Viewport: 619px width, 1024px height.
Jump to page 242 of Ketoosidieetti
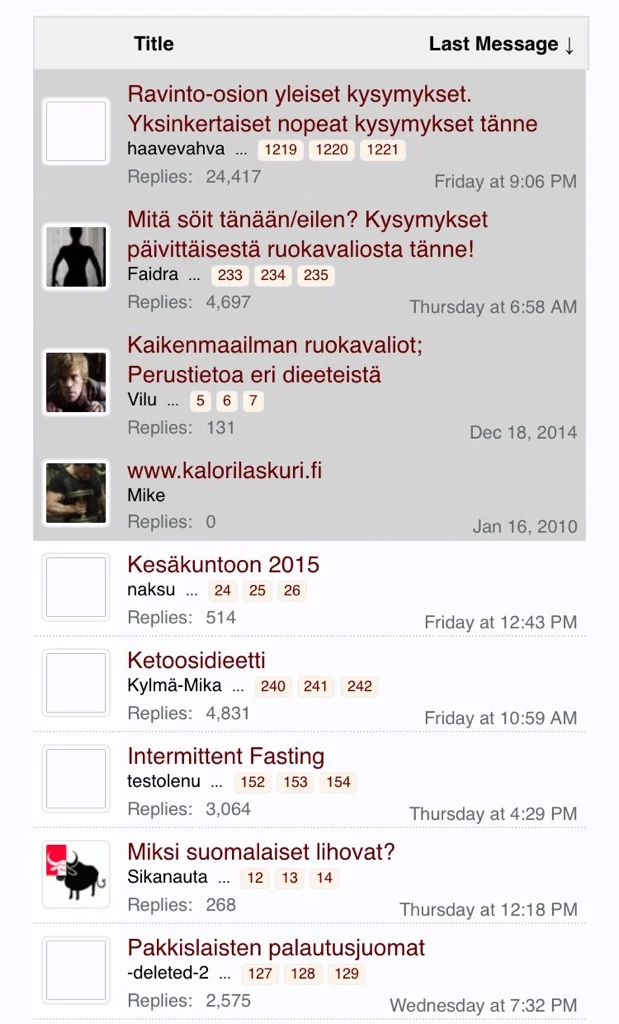[360, 687]
